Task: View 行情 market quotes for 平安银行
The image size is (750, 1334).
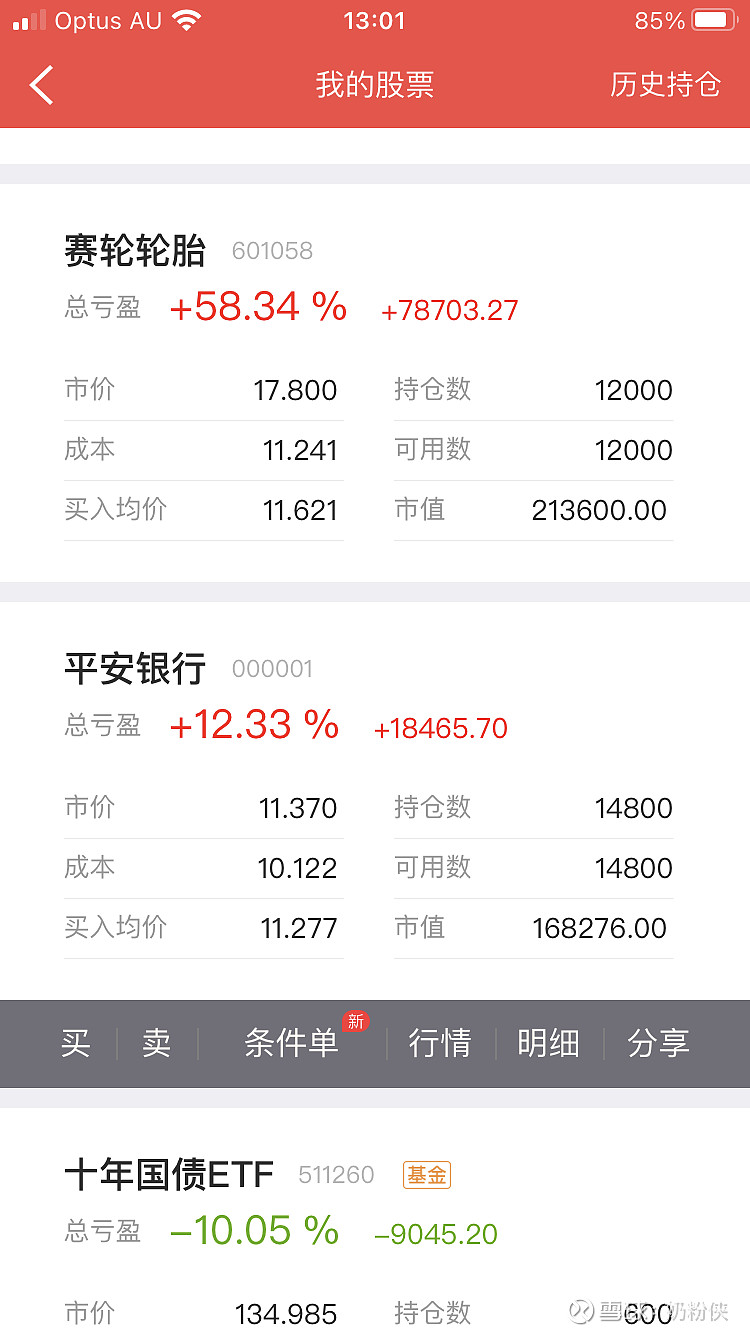Action: click(440, 1043)
